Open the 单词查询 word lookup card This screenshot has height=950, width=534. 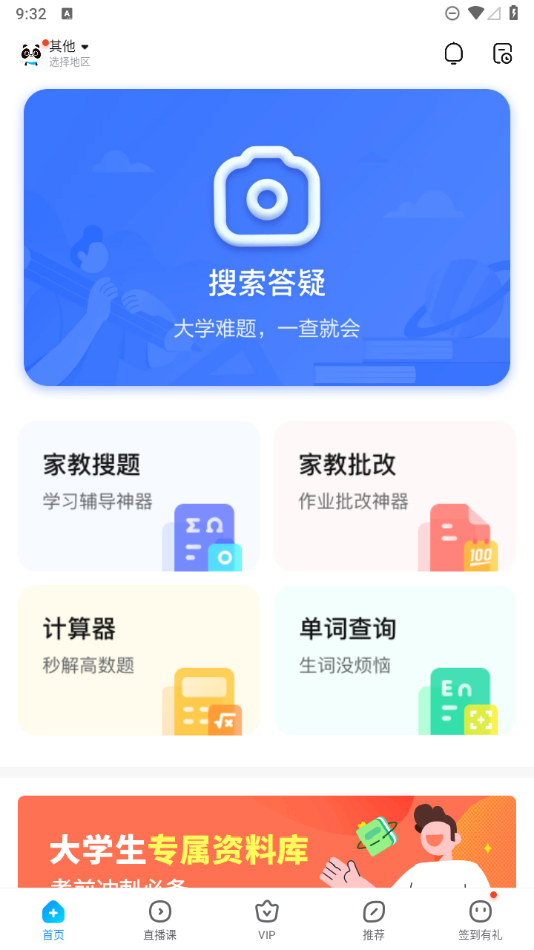[x=395, y=660]
